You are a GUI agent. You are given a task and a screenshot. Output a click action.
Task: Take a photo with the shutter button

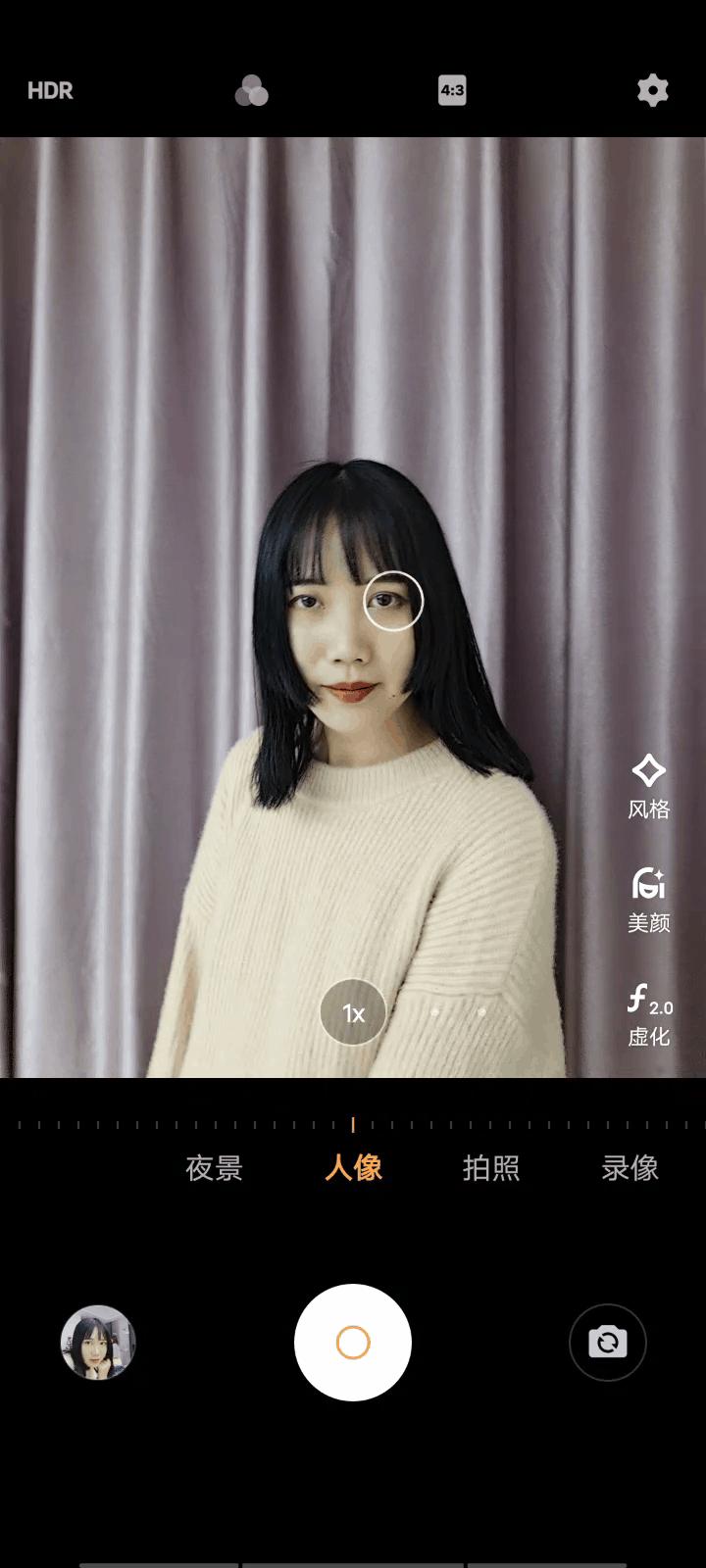(353, 1343)
